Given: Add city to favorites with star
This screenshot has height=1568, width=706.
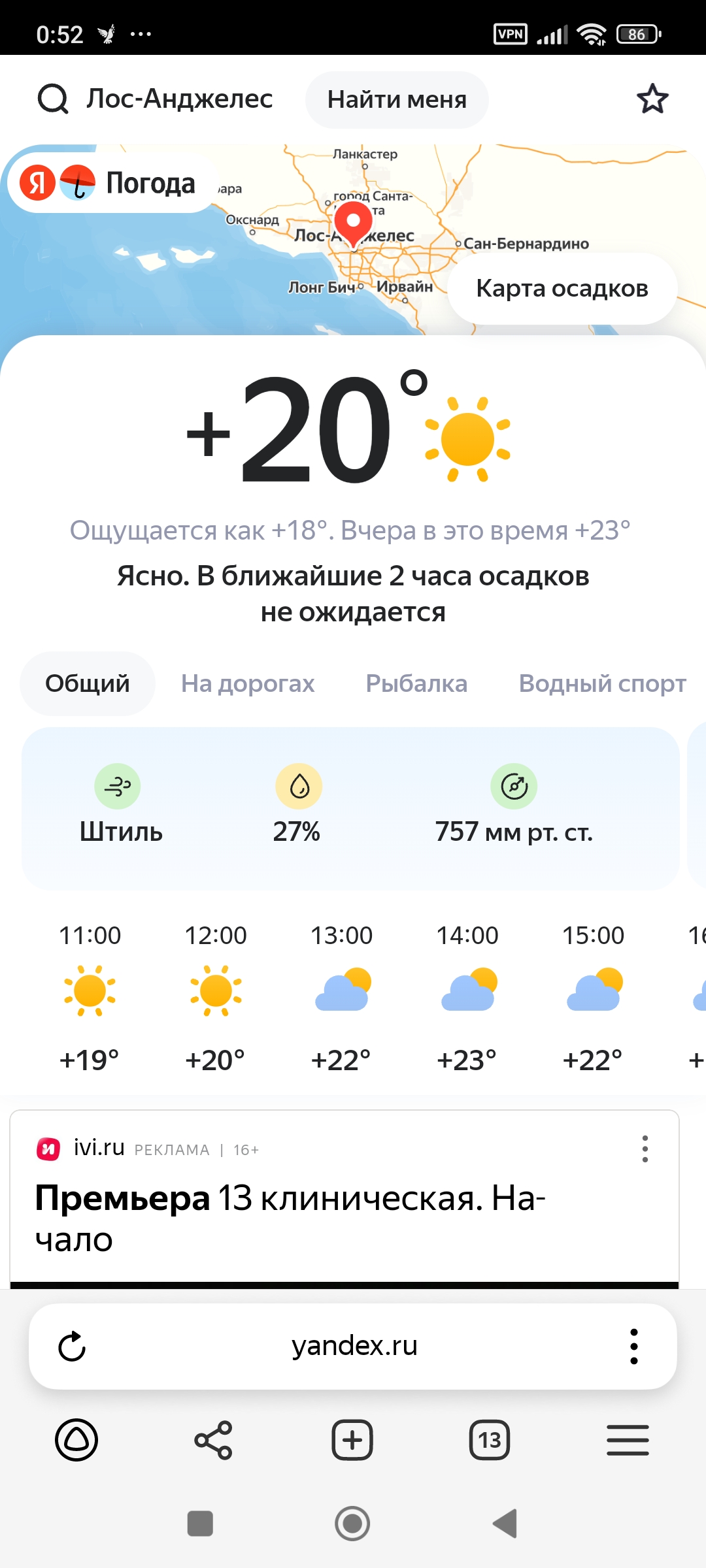Looking at the screenshot, I should coord(652,99).
